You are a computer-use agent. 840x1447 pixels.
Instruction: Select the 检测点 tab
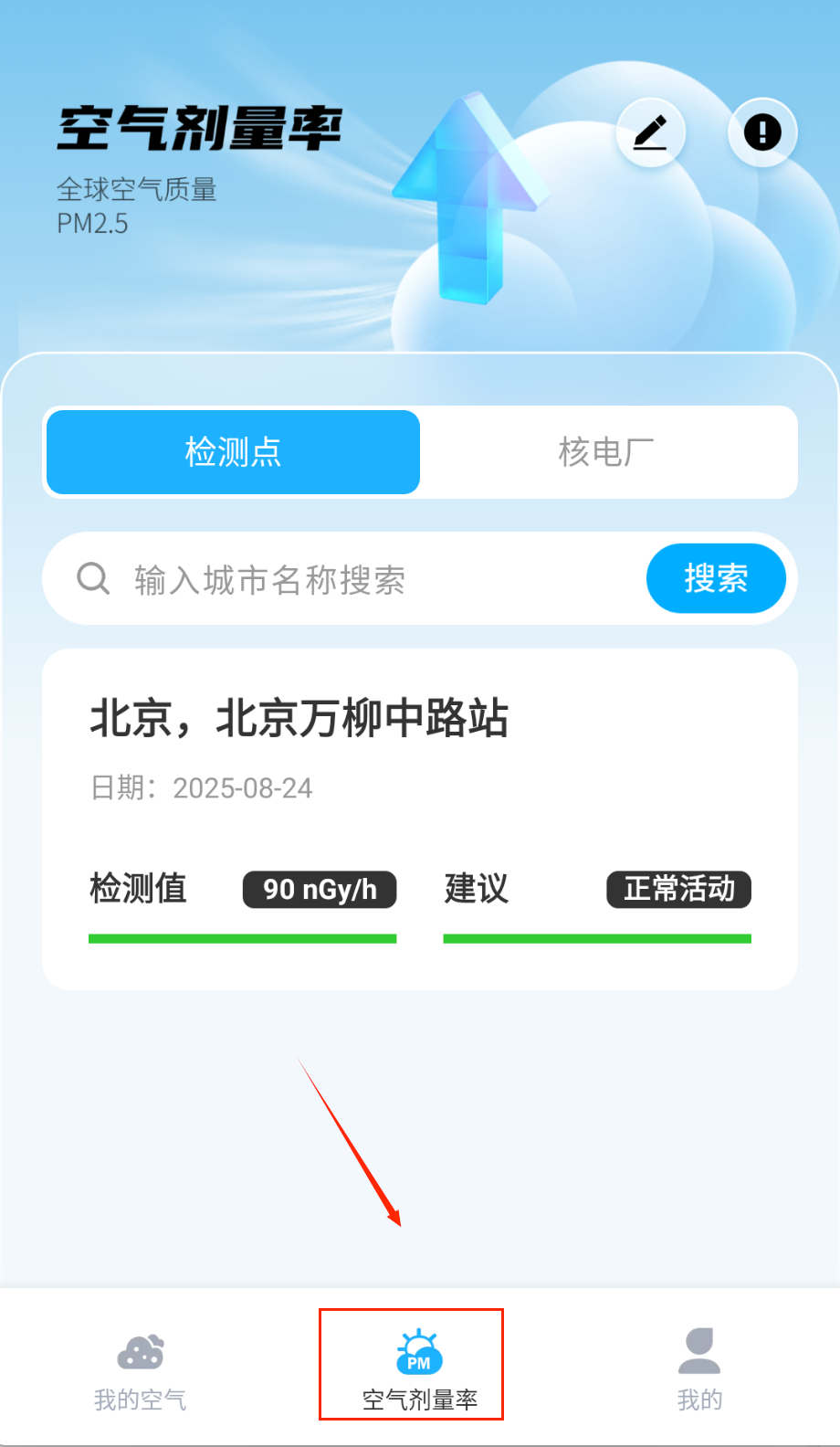(x=234, y=452)
